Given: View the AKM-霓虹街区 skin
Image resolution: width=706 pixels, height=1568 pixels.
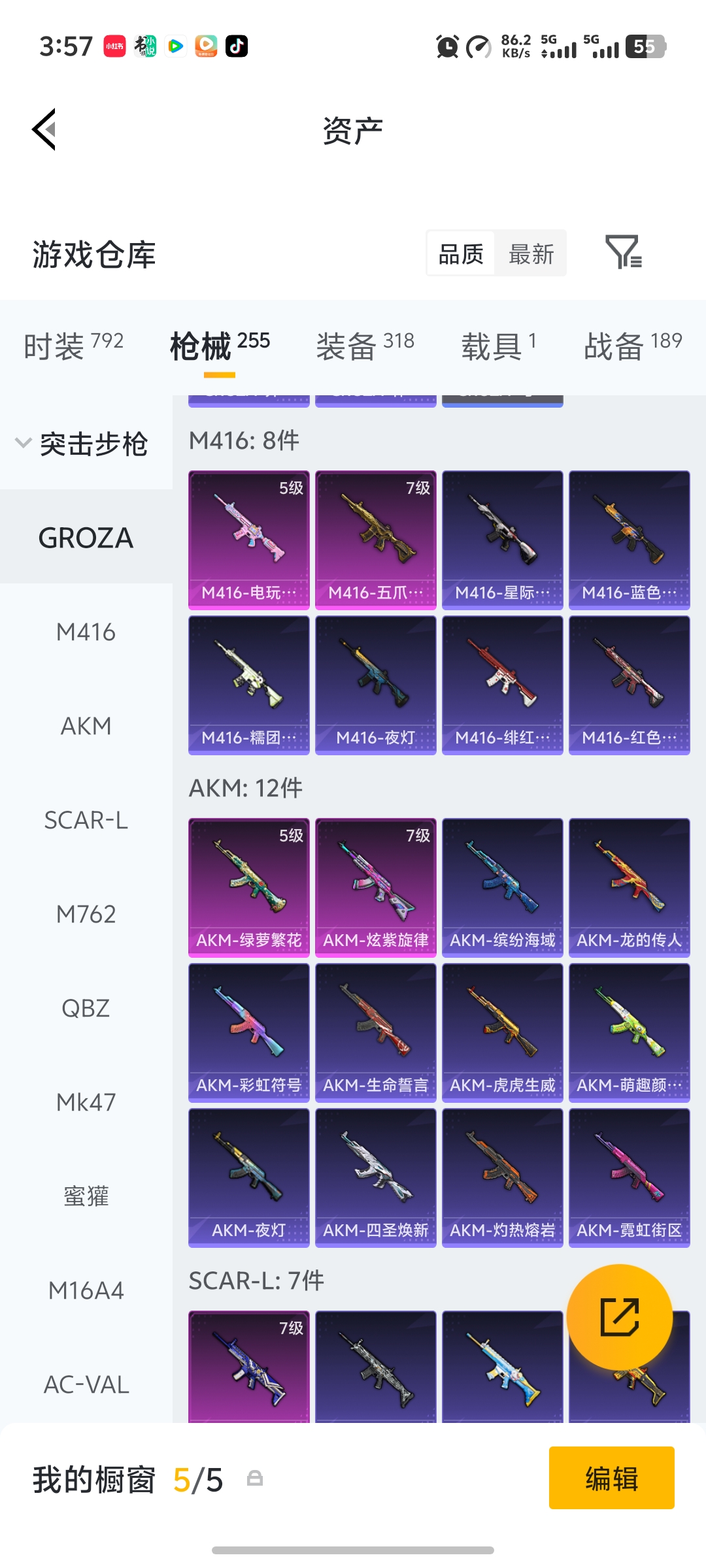Looking at the screenshot, I should tap(629, 1177).
